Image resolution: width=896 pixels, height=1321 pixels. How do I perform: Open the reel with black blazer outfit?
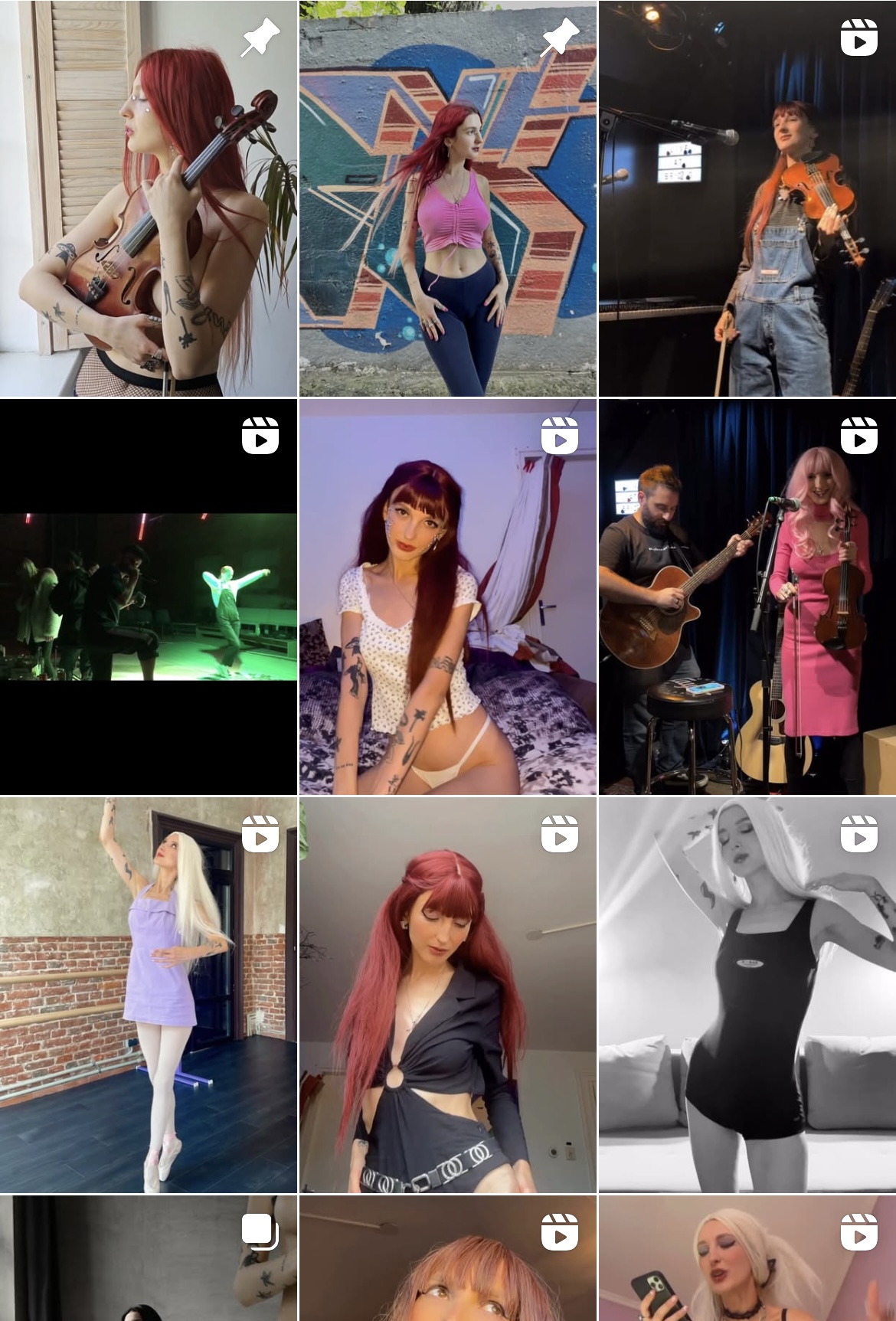pyautogui.click(x=447, y=995)
